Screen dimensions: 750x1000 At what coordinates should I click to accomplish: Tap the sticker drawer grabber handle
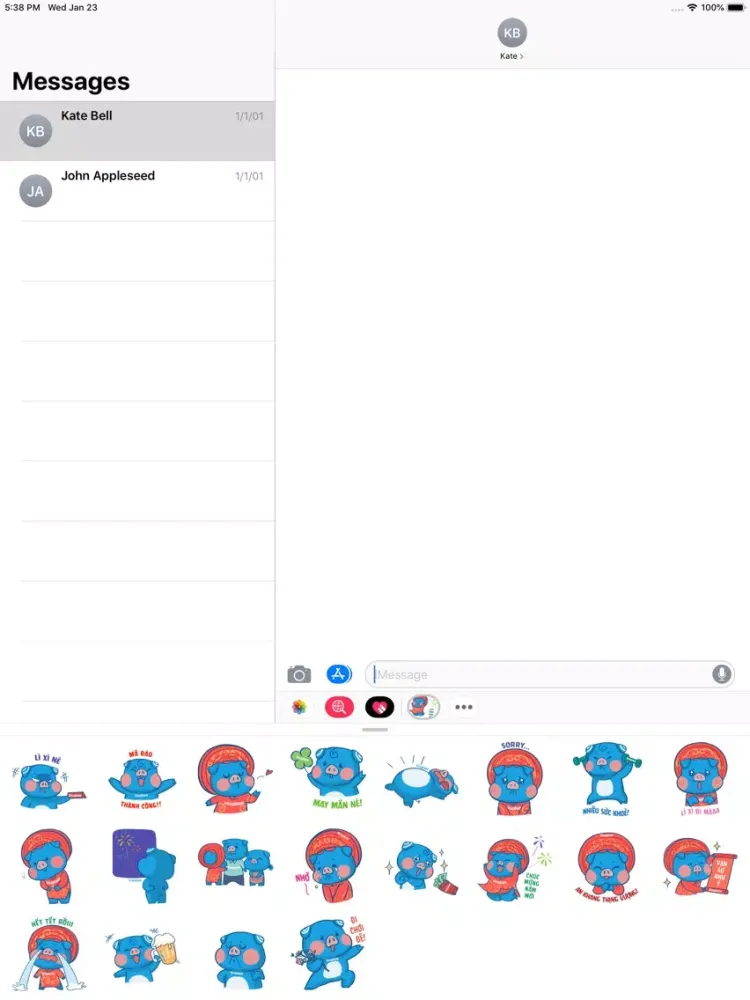[x=375, y=730]
